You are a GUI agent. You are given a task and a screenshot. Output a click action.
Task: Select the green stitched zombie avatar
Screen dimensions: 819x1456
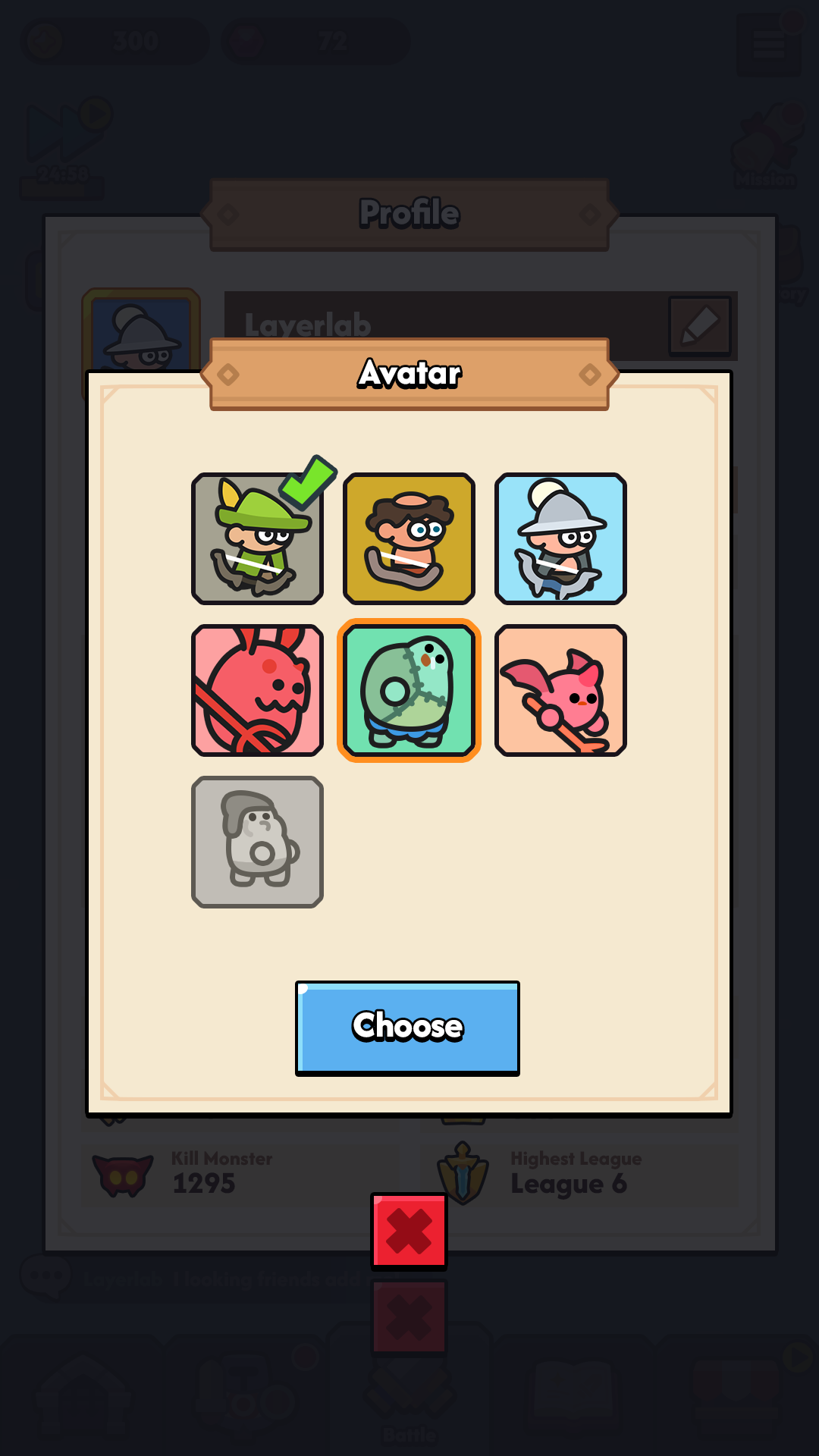coord(409,691)
